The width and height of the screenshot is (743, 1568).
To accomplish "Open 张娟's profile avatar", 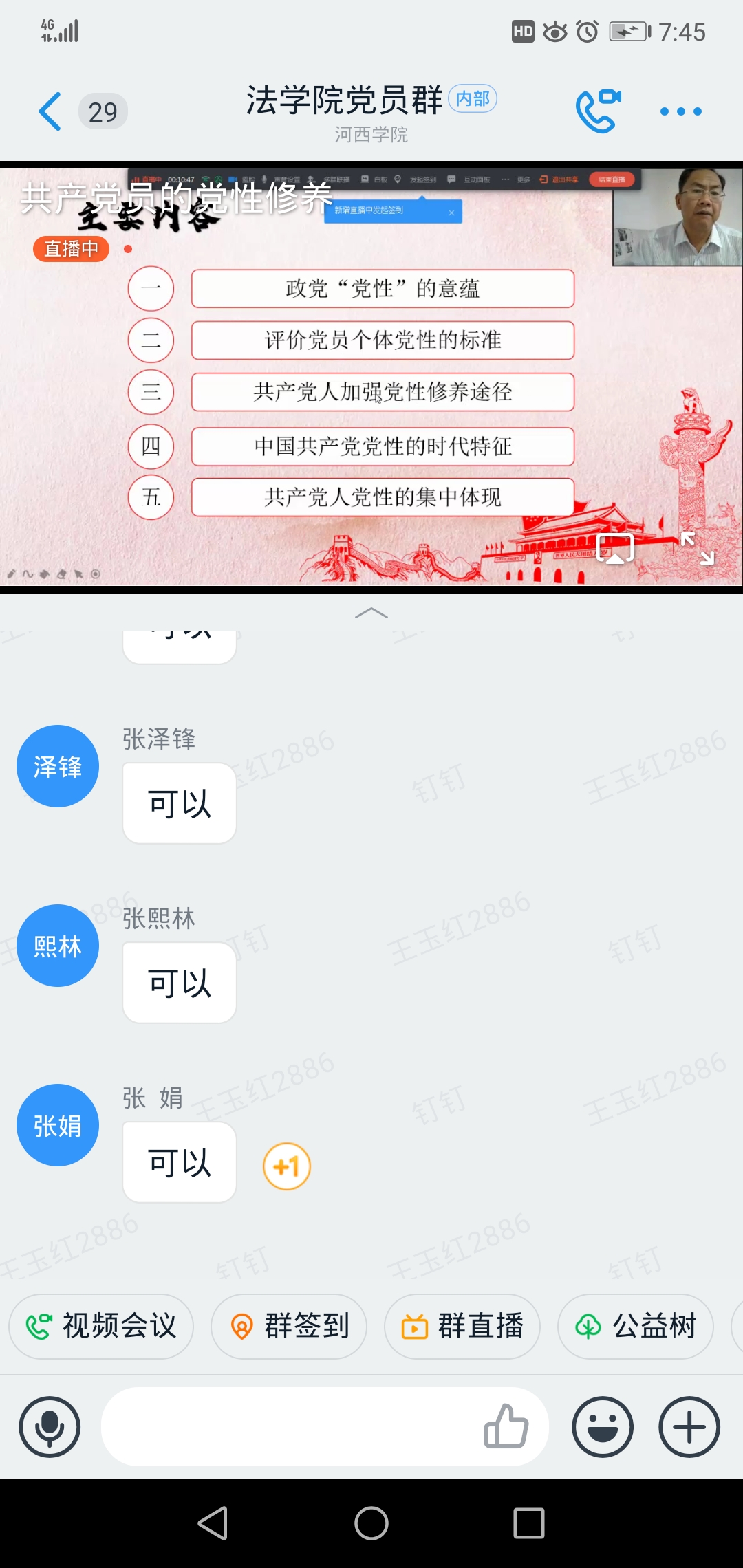I will click(58, 1125).
